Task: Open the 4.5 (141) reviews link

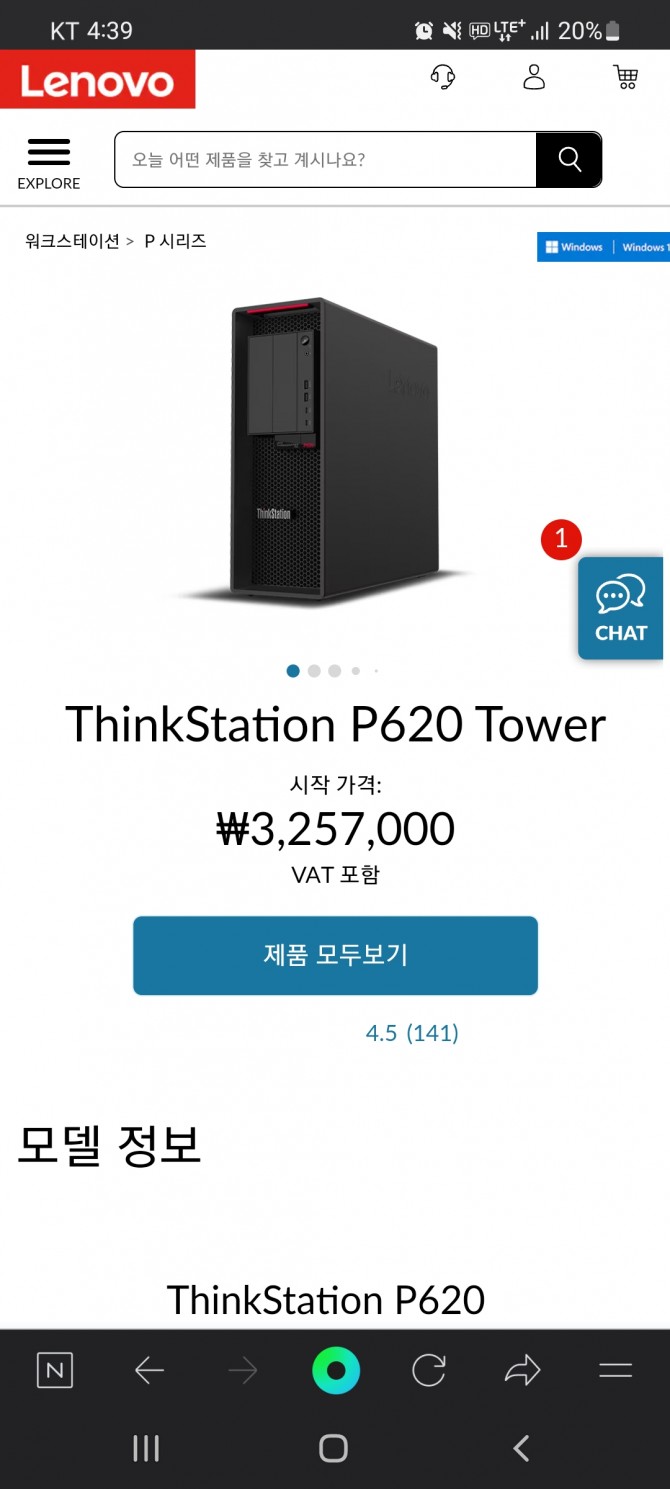Action: 411,1033
